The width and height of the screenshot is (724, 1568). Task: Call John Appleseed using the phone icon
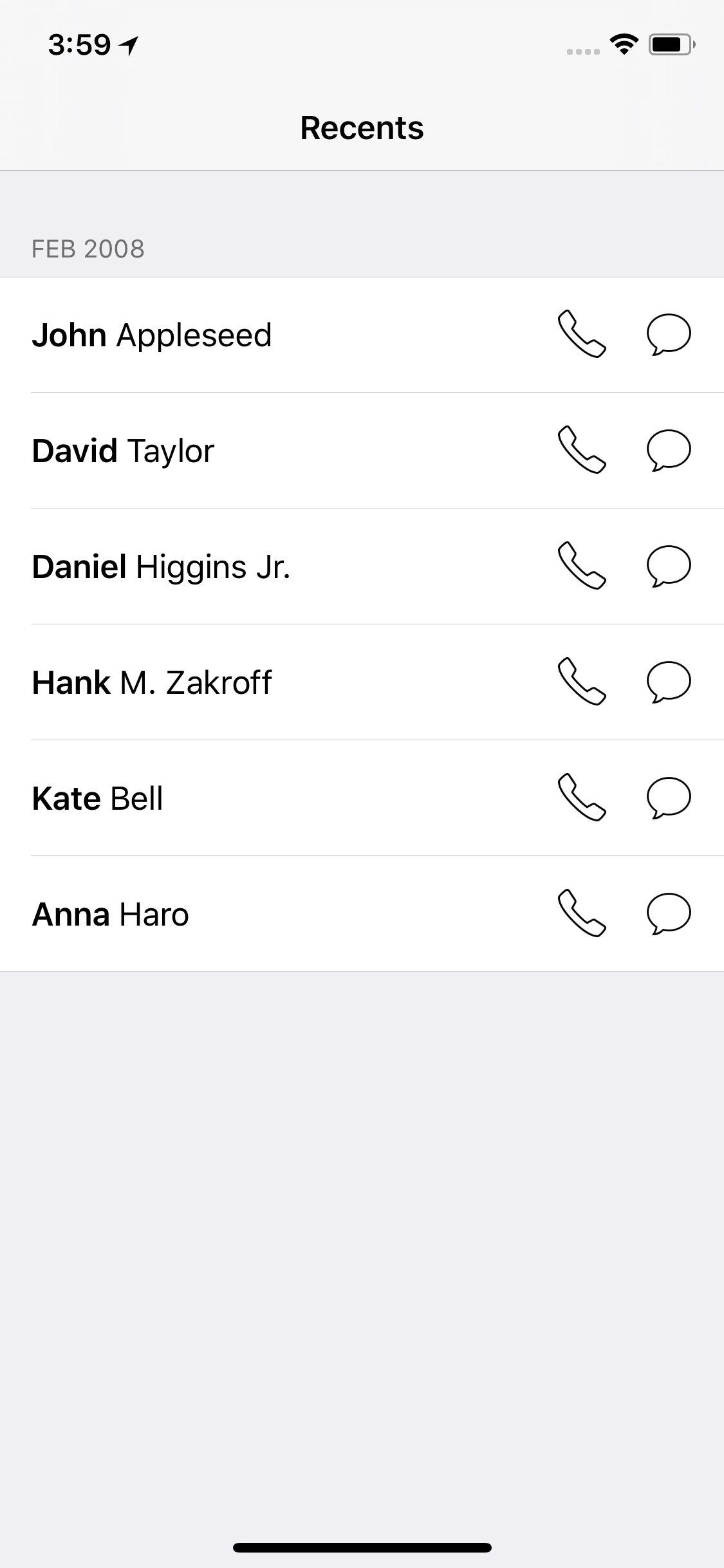coord(581,335)
